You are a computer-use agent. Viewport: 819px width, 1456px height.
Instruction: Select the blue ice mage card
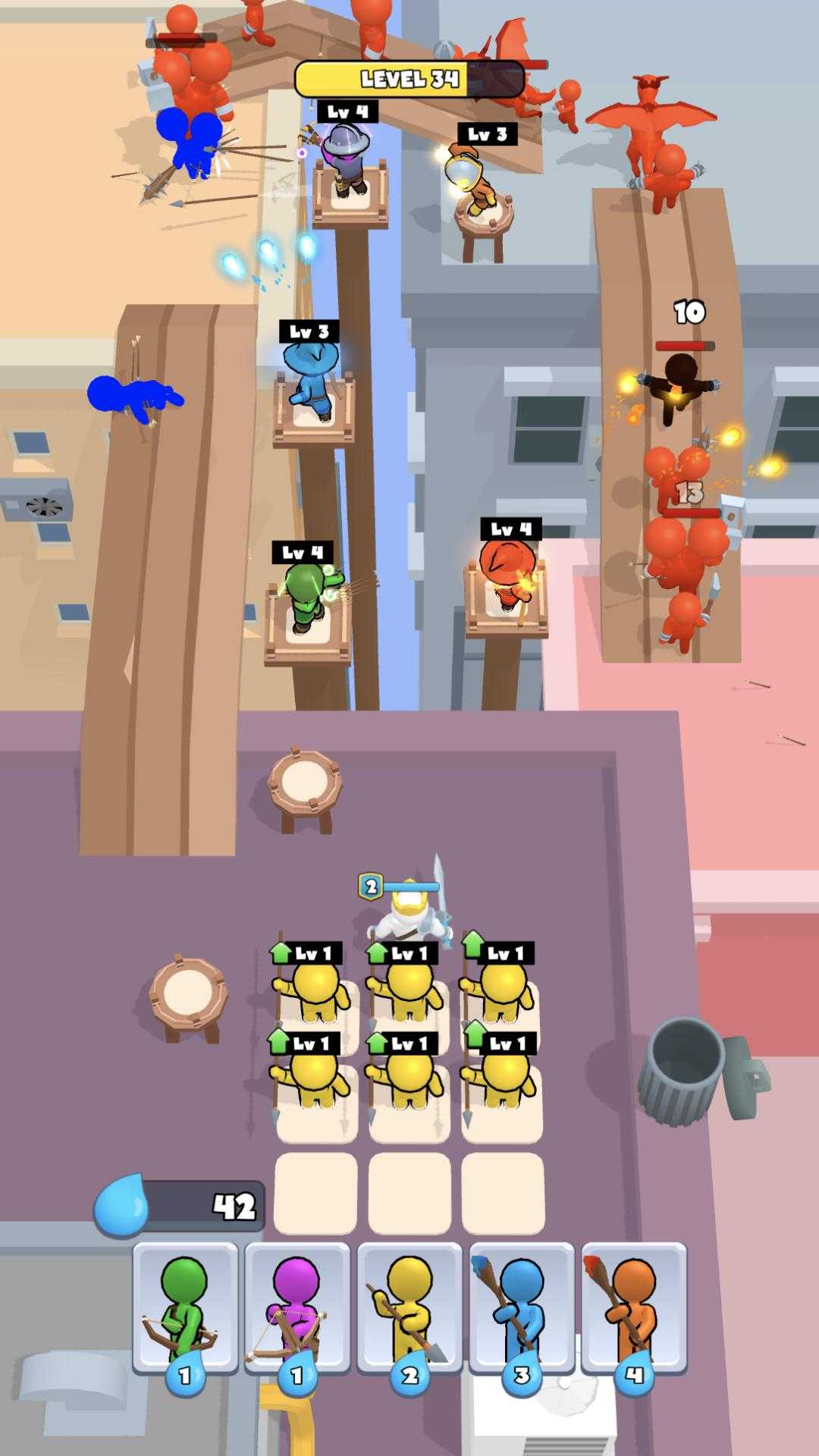(x=522, y=1309)
